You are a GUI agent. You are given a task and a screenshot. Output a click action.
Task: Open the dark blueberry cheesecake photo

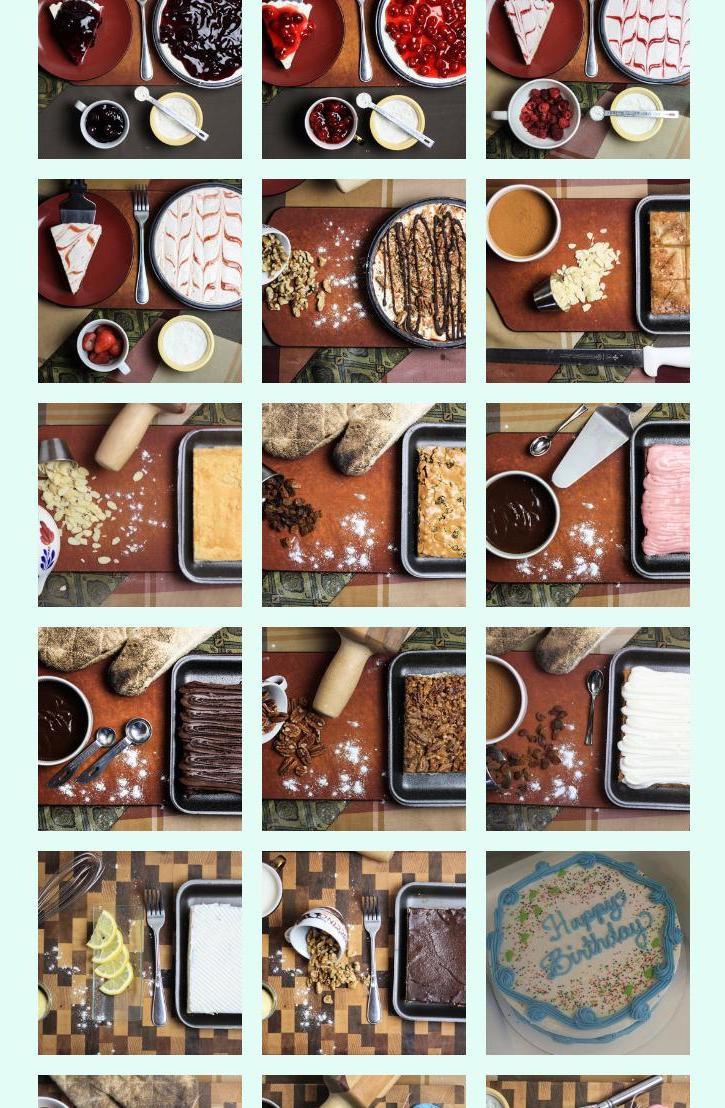pos(140,78)
